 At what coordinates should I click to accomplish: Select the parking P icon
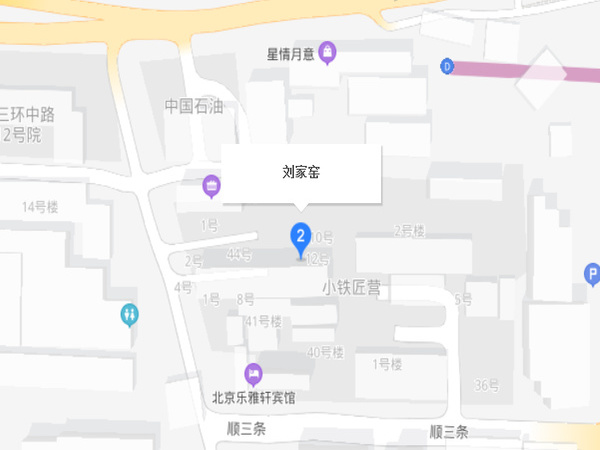click(x=593, y=272)
